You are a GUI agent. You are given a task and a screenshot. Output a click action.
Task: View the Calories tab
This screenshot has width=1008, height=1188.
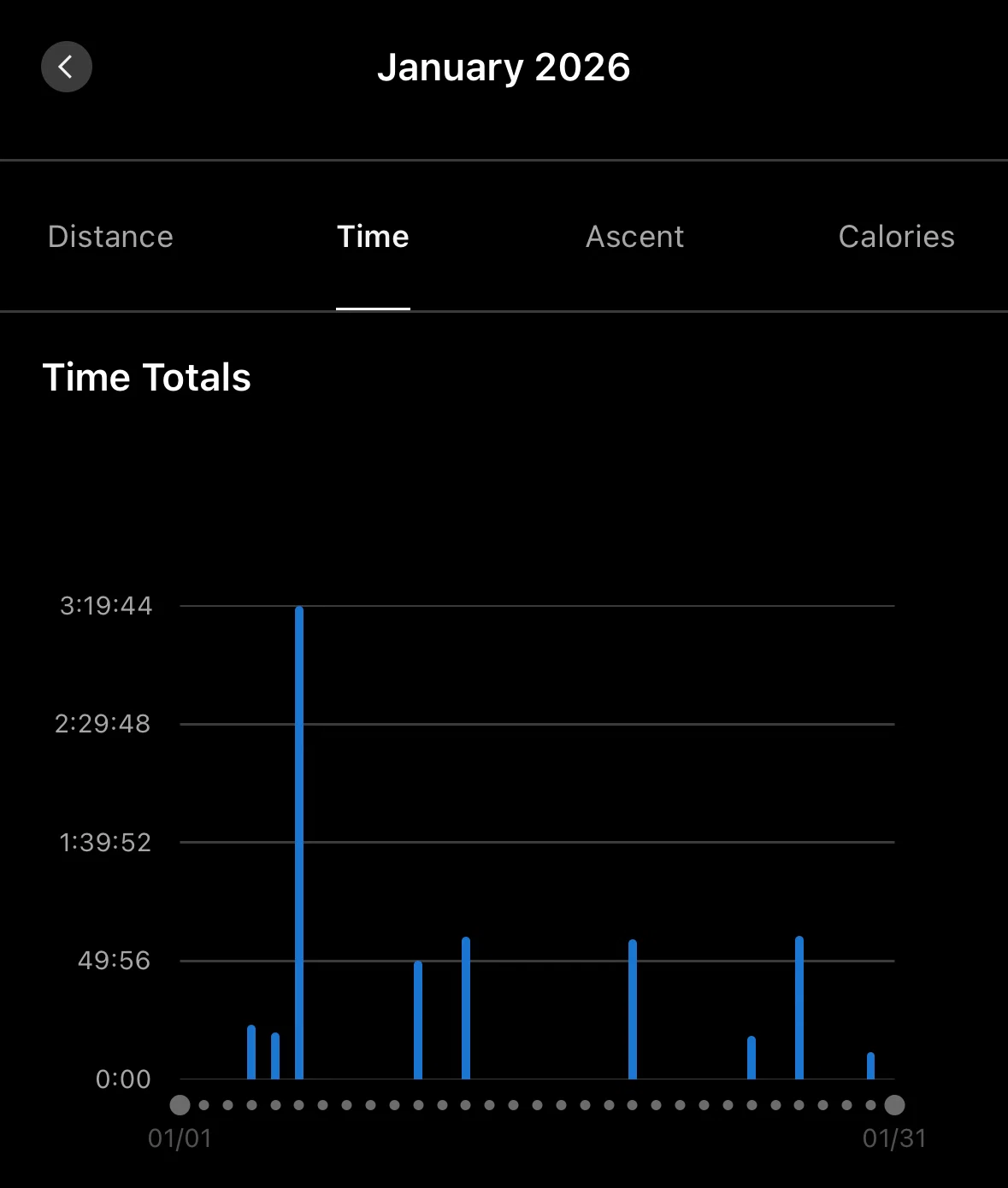point(896,237)
